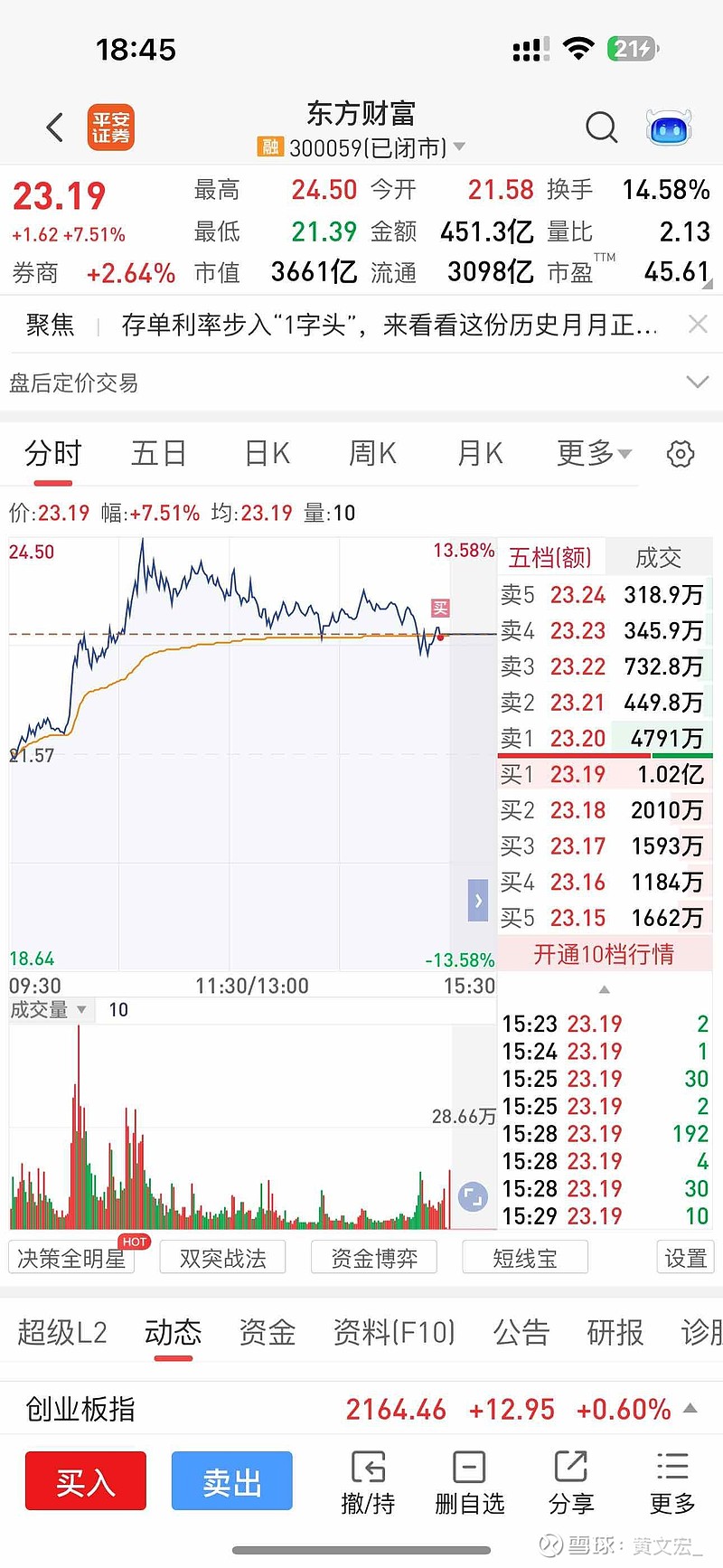Switch to the 日K tab
This screenshot has width=723, height=1568.
265,453
